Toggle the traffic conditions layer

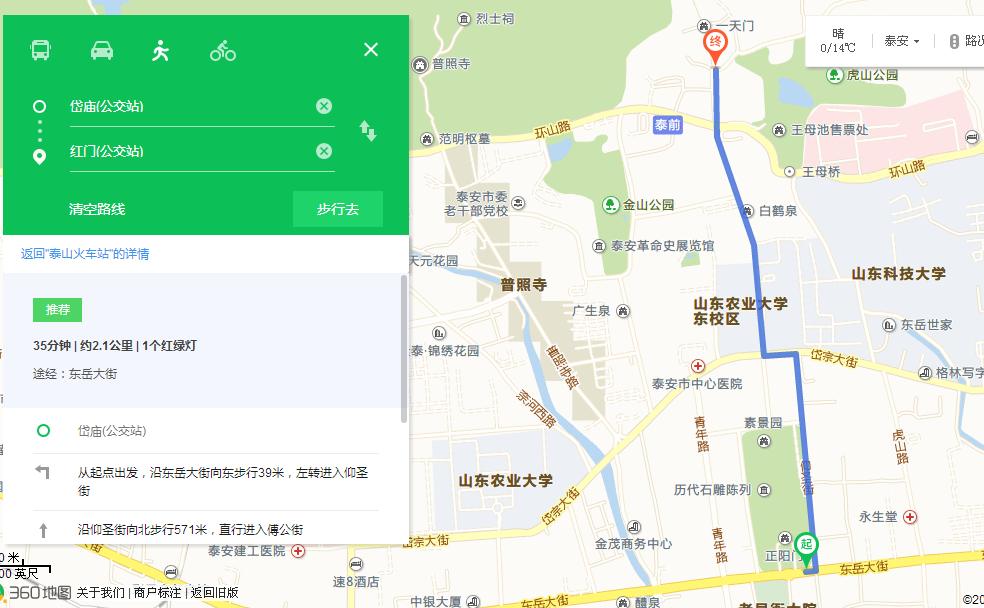point(965,41)
